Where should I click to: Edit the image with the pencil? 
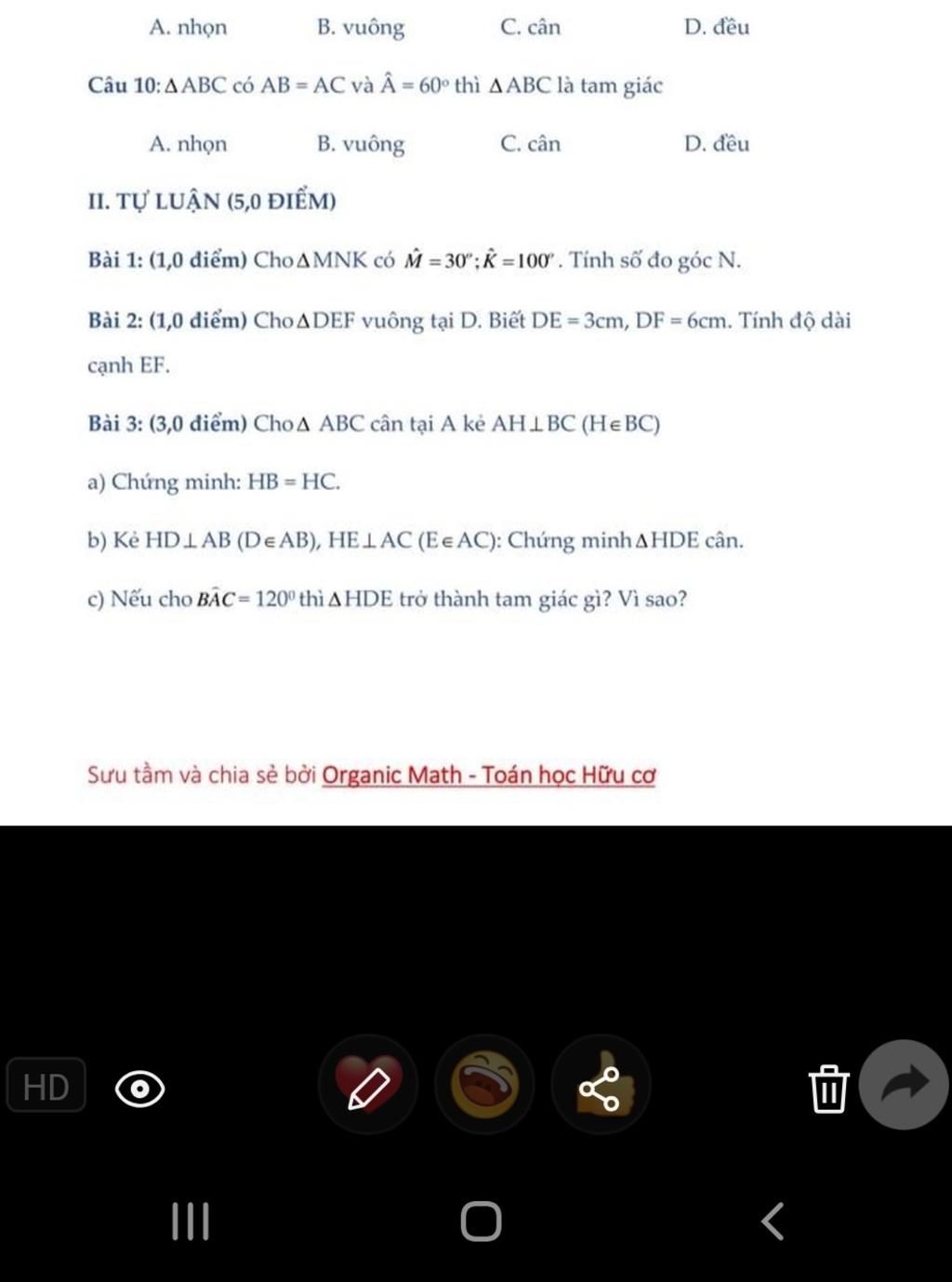click(368, 1087)
